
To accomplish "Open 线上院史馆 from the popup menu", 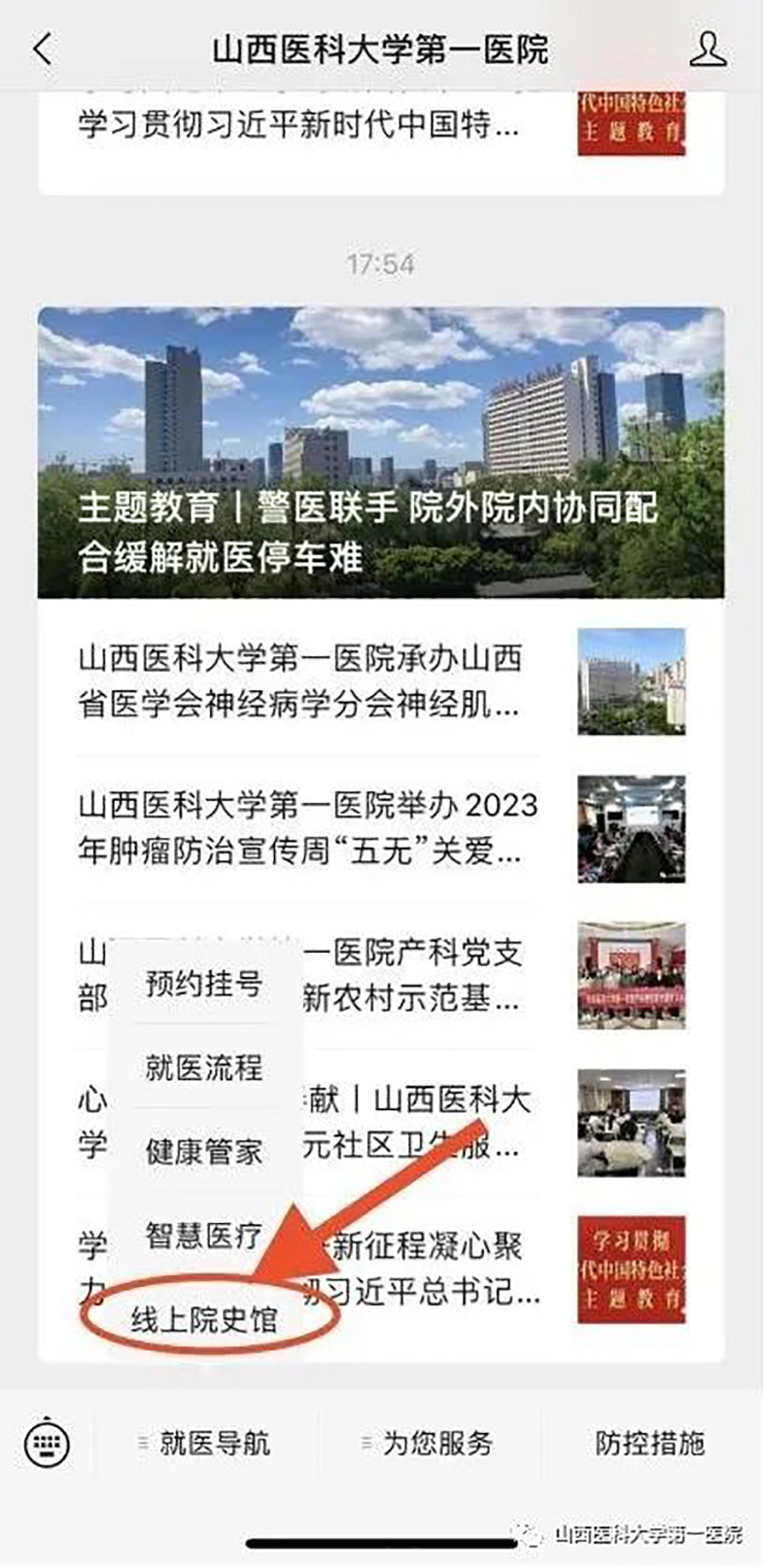I will (204, 1319).
